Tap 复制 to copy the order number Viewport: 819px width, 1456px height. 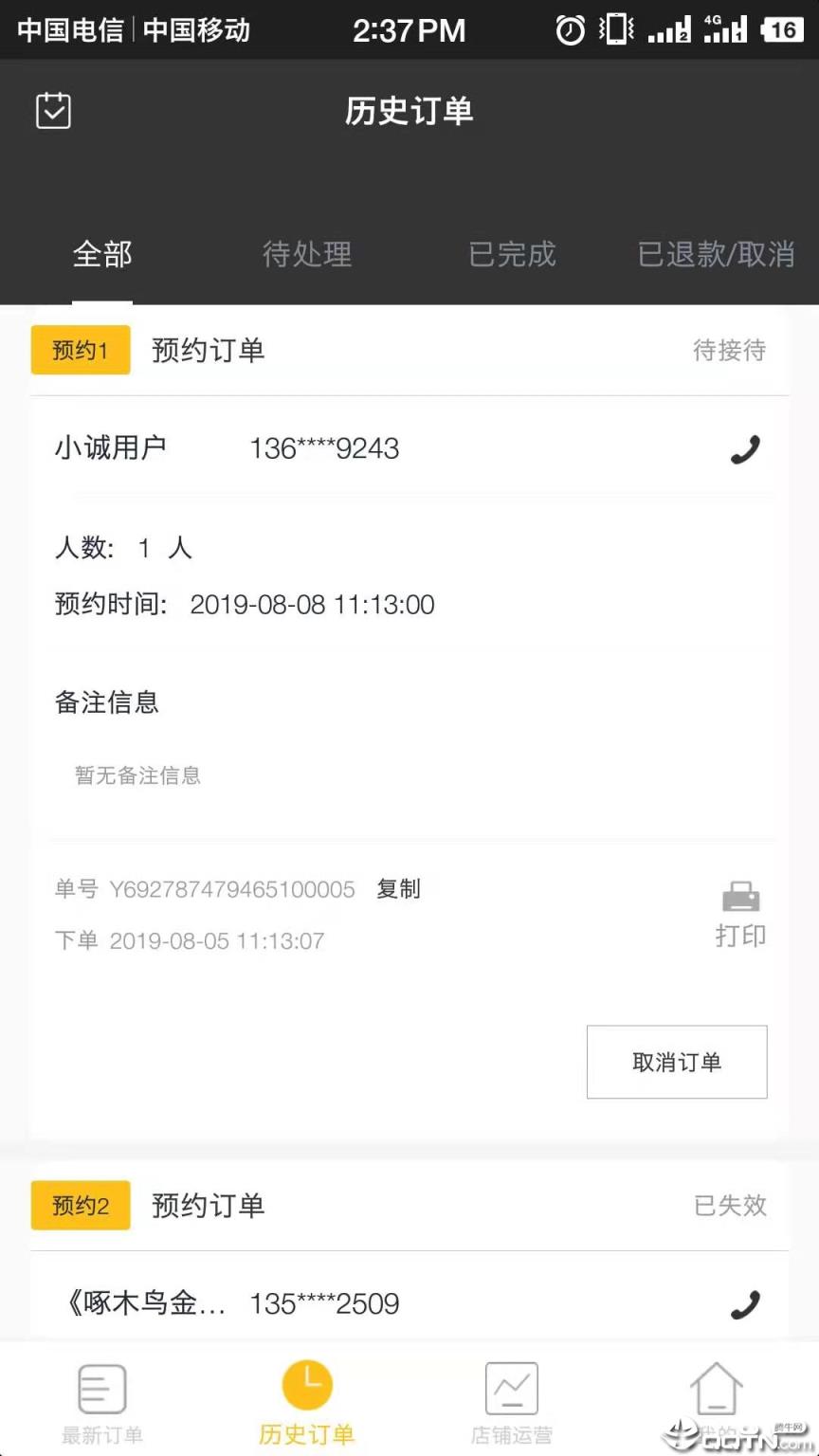click(397, 889)
